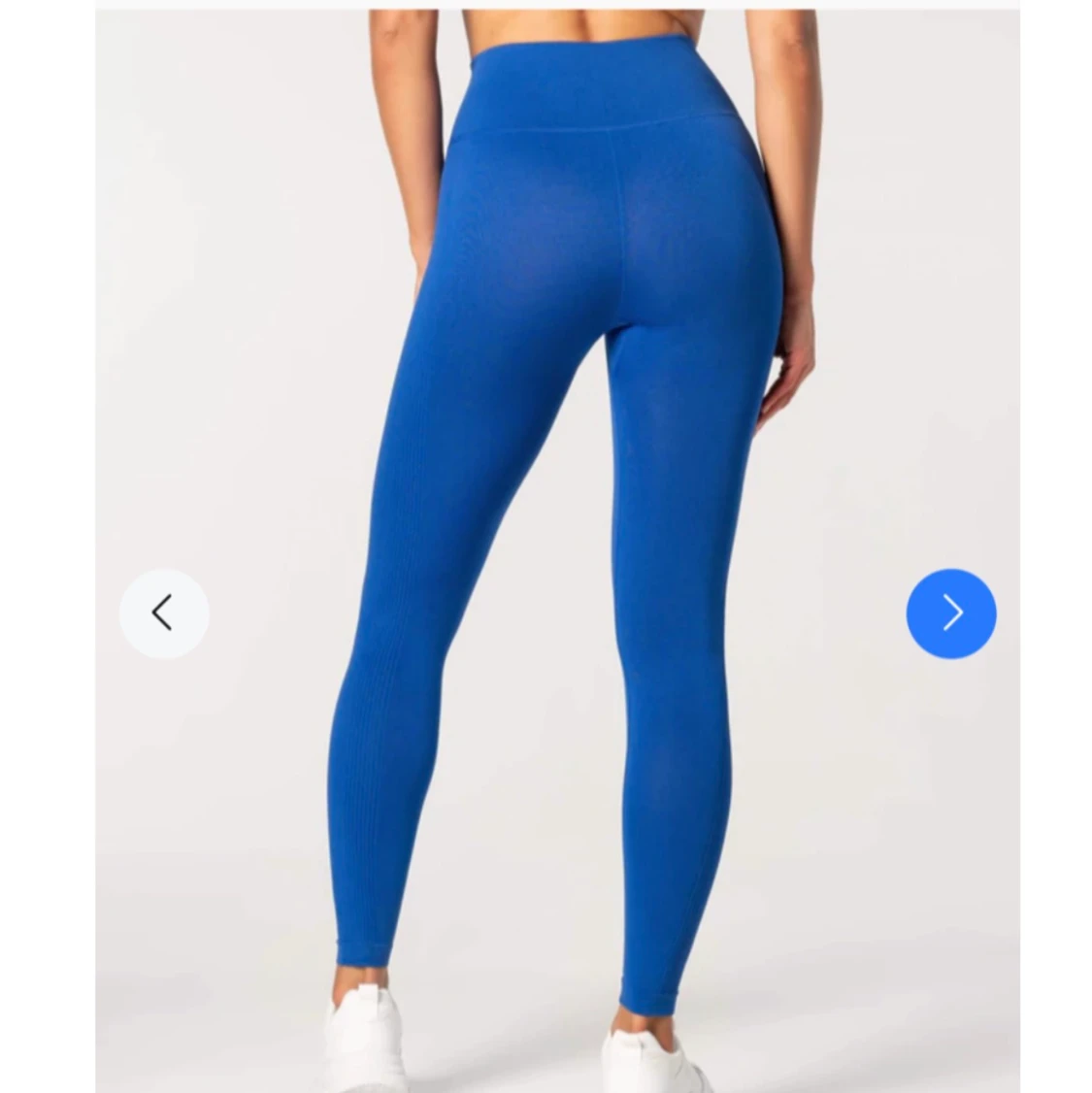This screenshot has width=1092, height=1093.
Task: Click the circular grey arrow control
Action: click(x=163, y=613)
